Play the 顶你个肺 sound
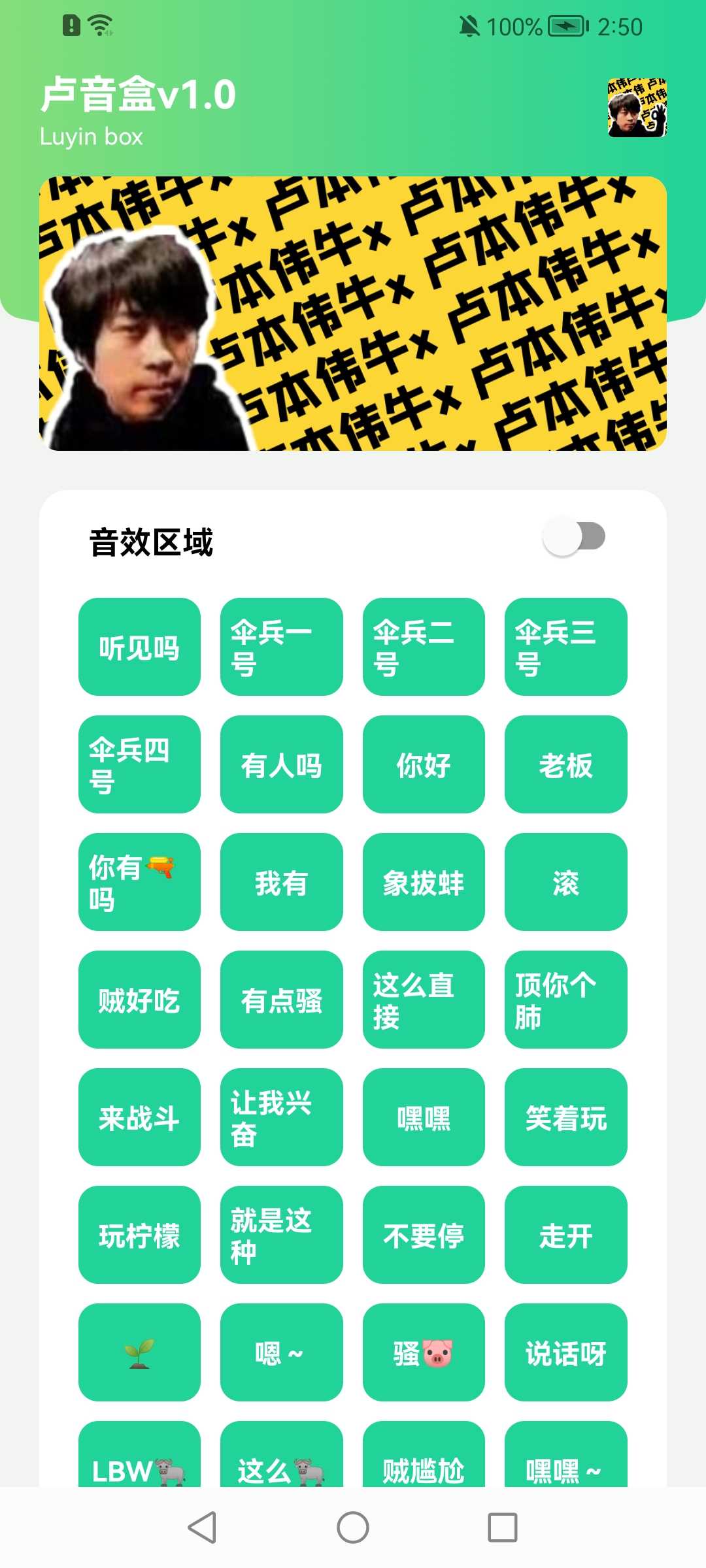Screen dimensions: 706x1568 565,1000
